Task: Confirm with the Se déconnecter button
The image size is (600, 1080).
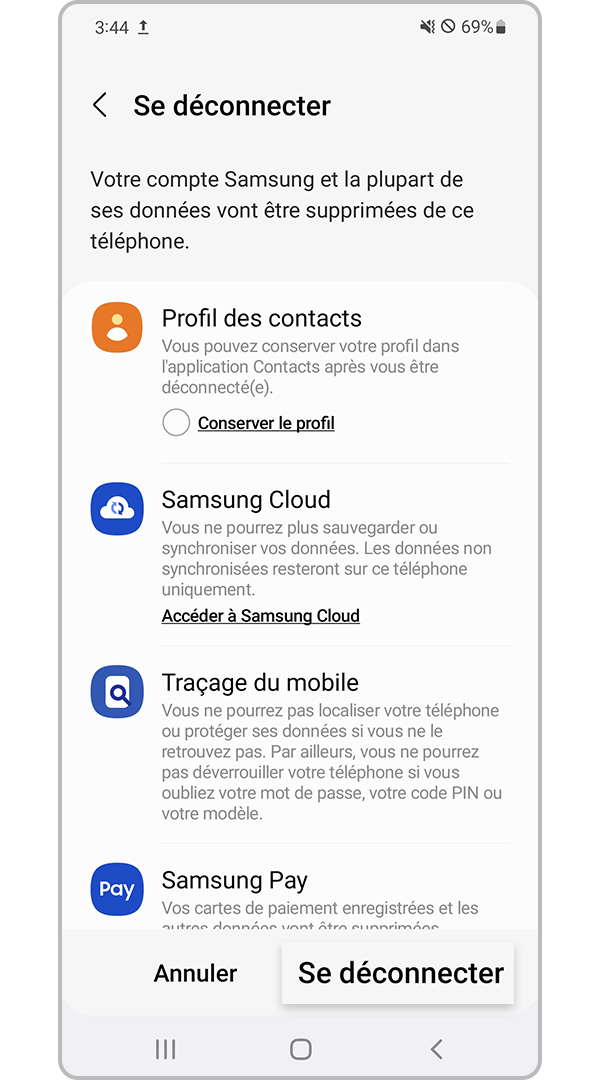Action: point(400,973)
